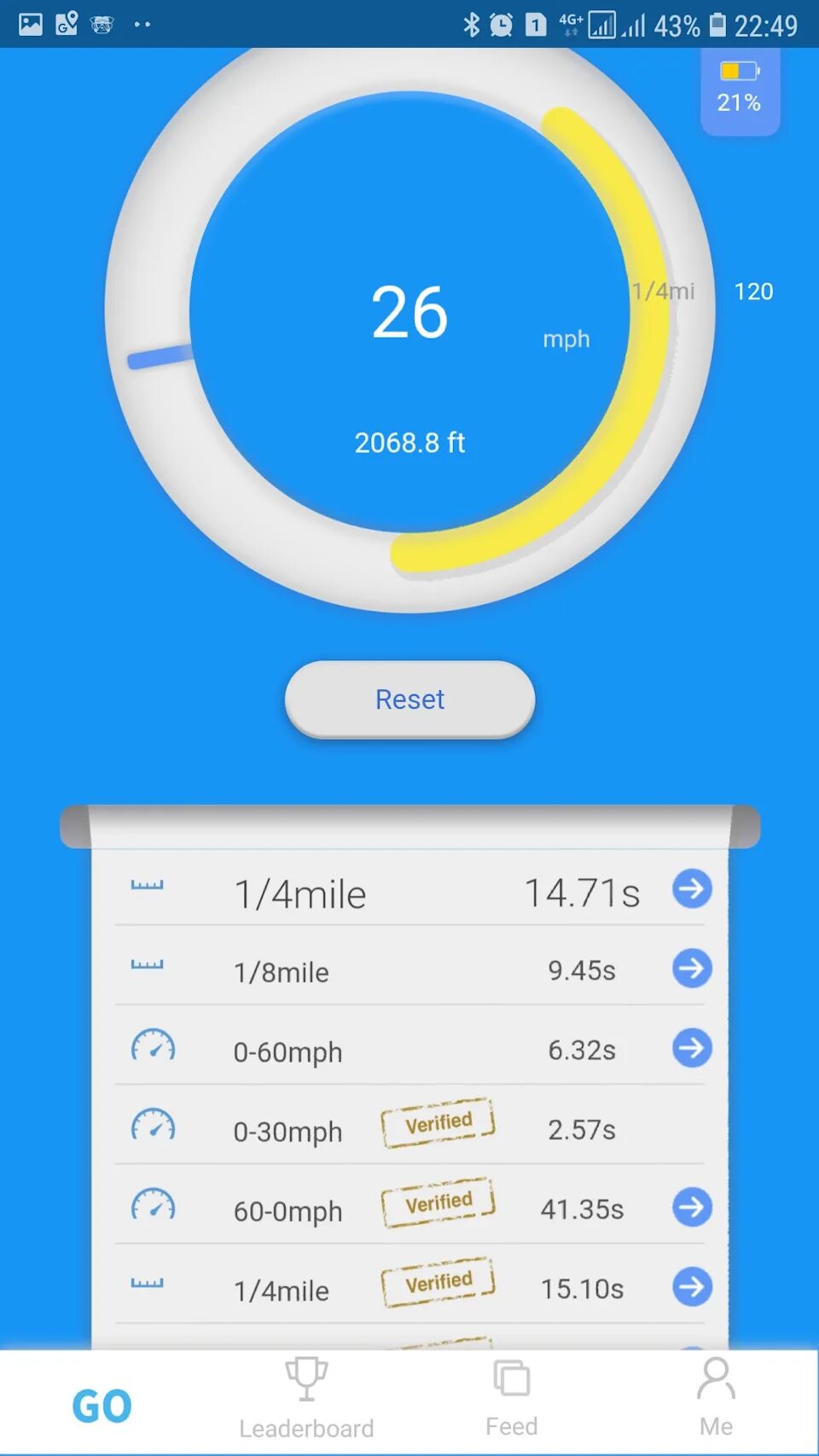
Task: Open details for 60-0mph 41.35s result
Action: point(692,1207)
